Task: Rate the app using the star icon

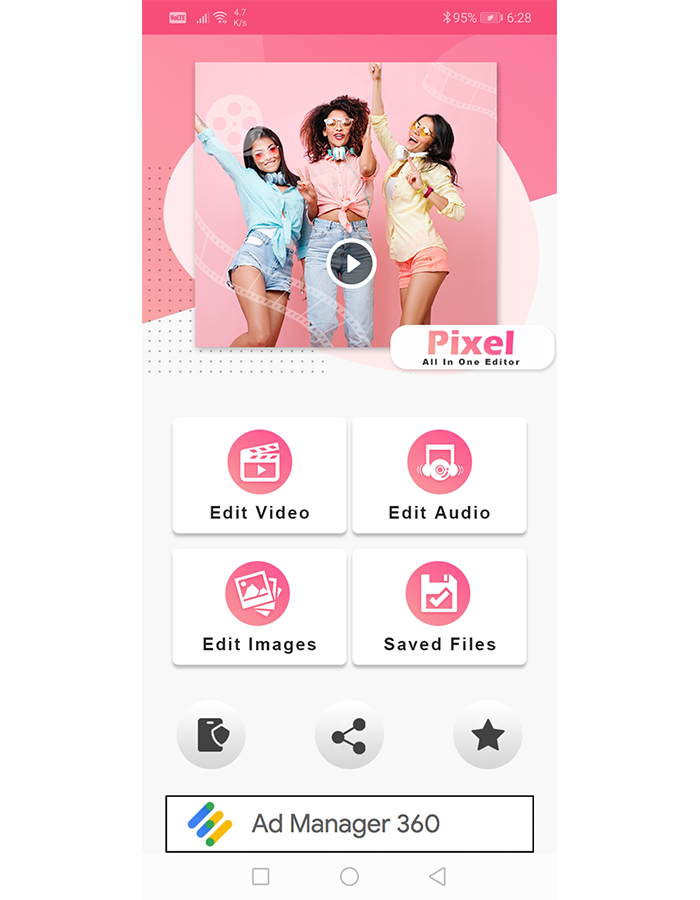Action: pos(487,736)
